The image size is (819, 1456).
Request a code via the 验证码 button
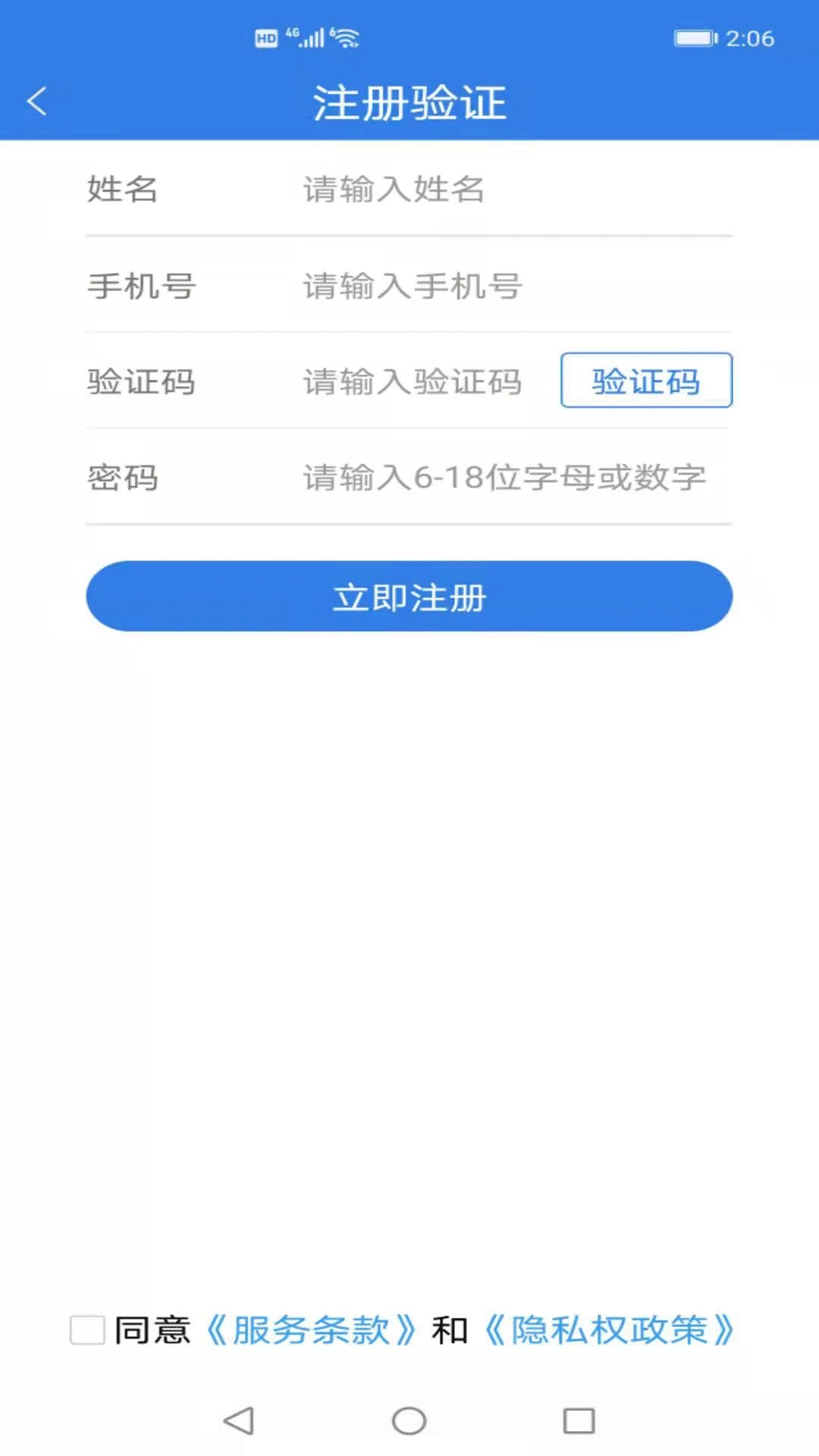point(646,381)
